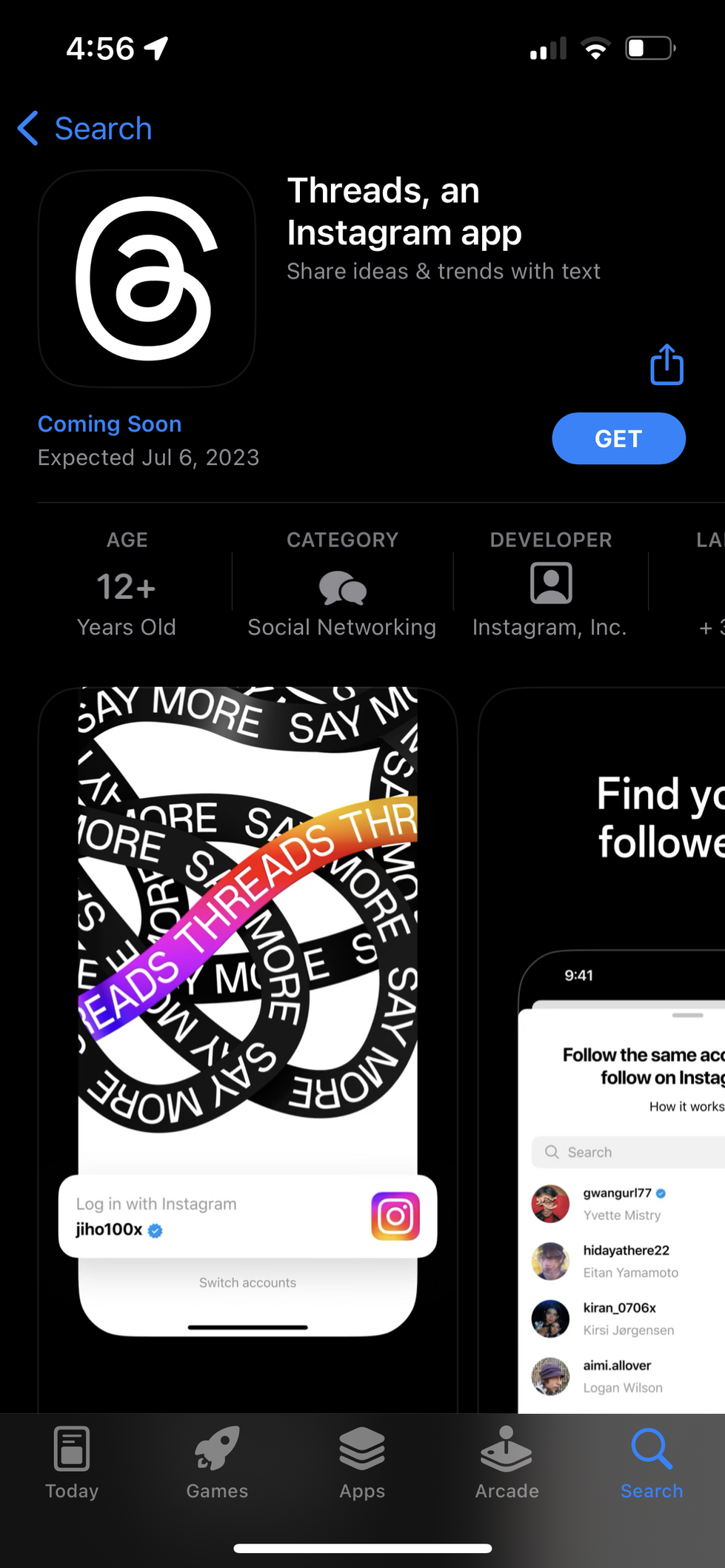
Task: Select the Search tab
Action: [x=652, y=1463]
